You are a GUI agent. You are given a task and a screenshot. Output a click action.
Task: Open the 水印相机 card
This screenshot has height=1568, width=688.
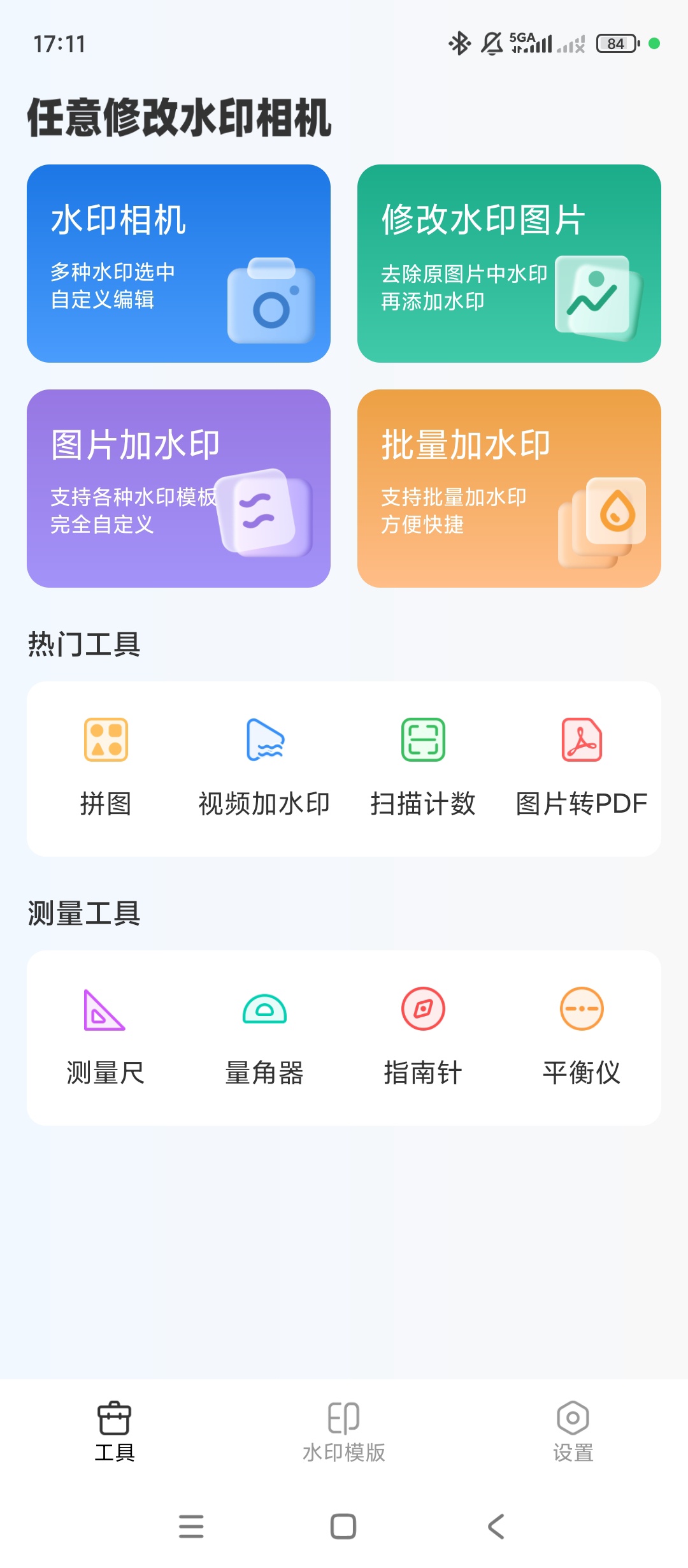(x=178, y=263)
